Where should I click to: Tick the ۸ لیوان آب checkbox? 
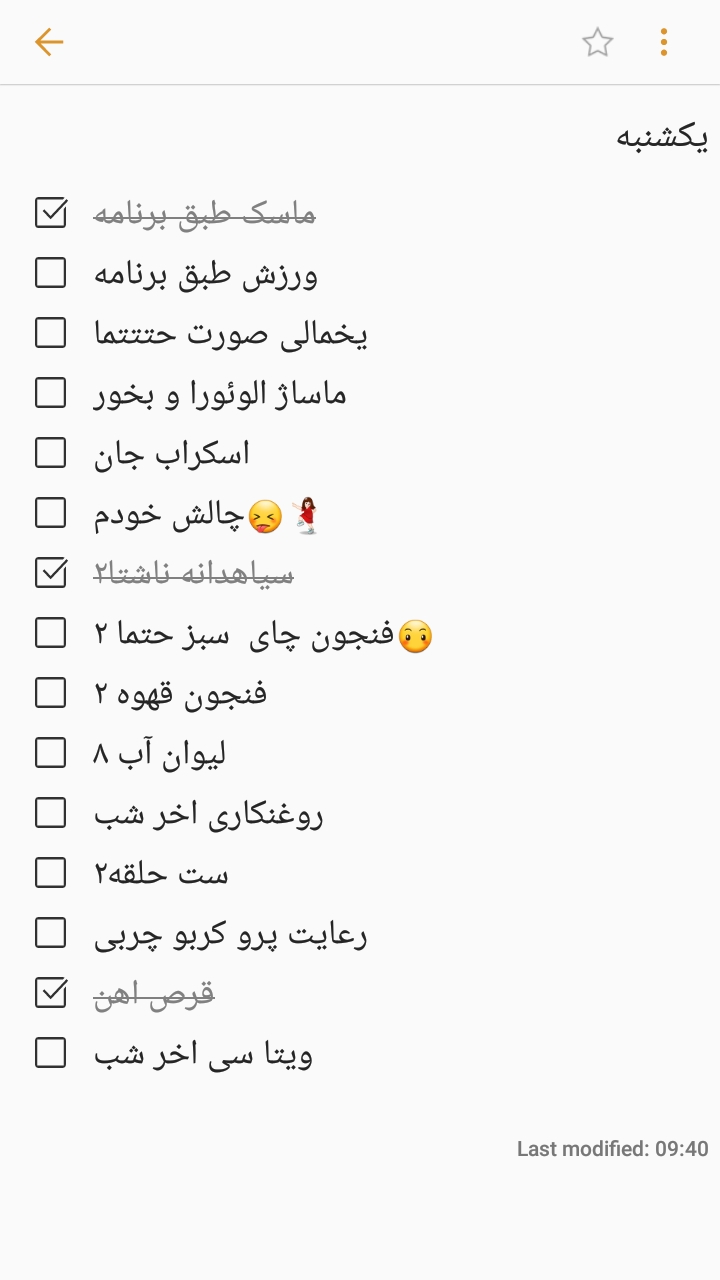pos(51,753)
